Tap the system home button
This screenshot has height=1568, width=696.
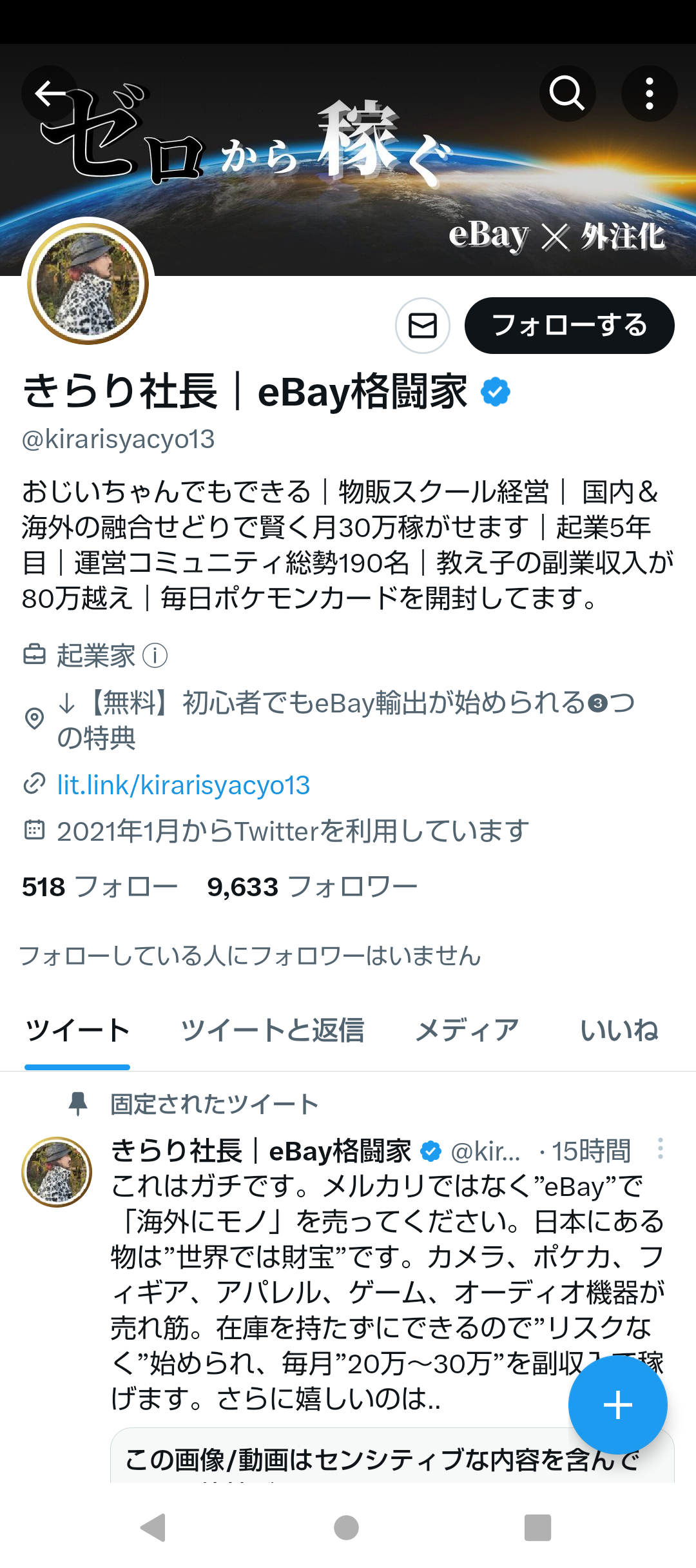(347, 1527)
